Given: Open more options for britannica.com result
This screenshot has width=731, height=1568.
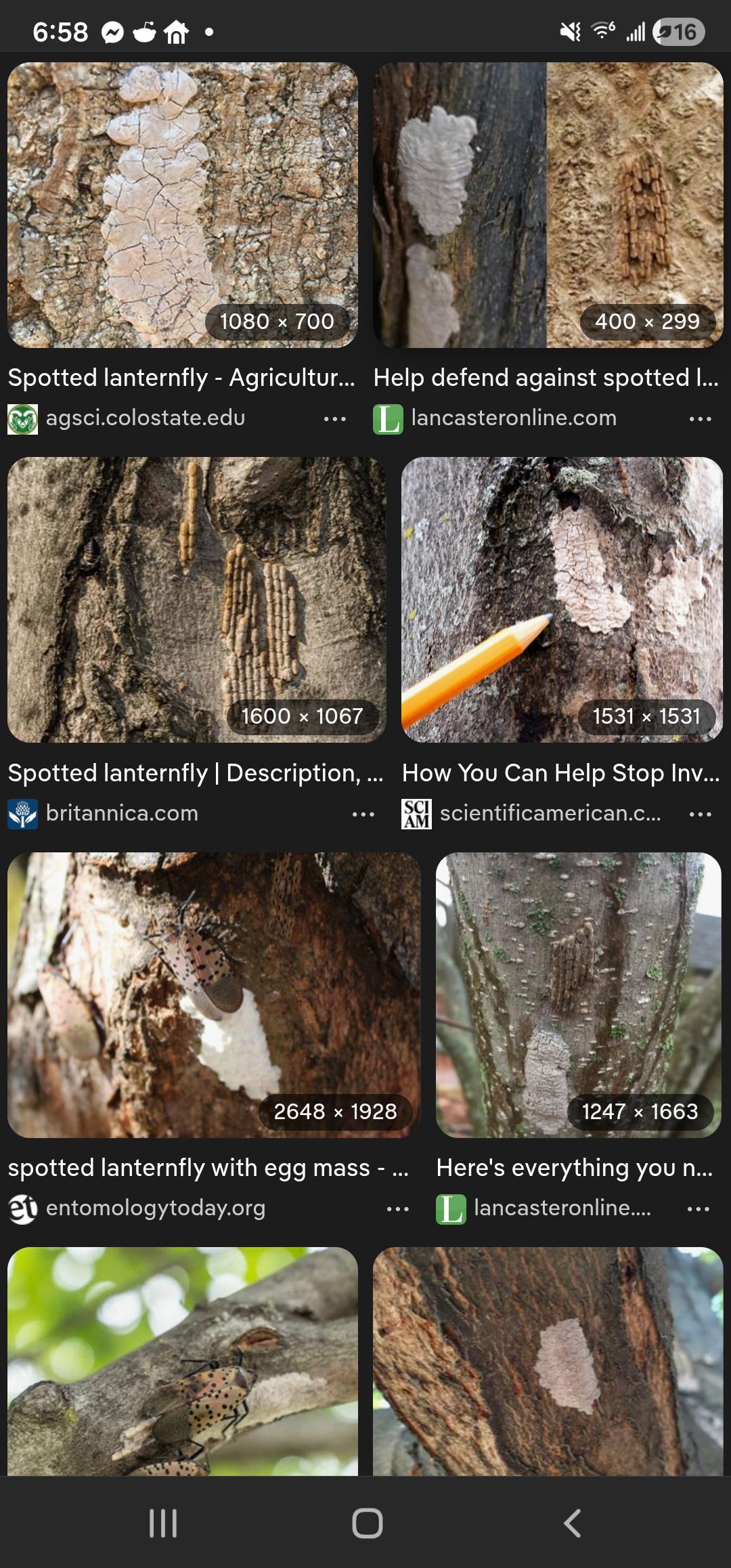Looking at the screenshot, I should tap(363, 814).
